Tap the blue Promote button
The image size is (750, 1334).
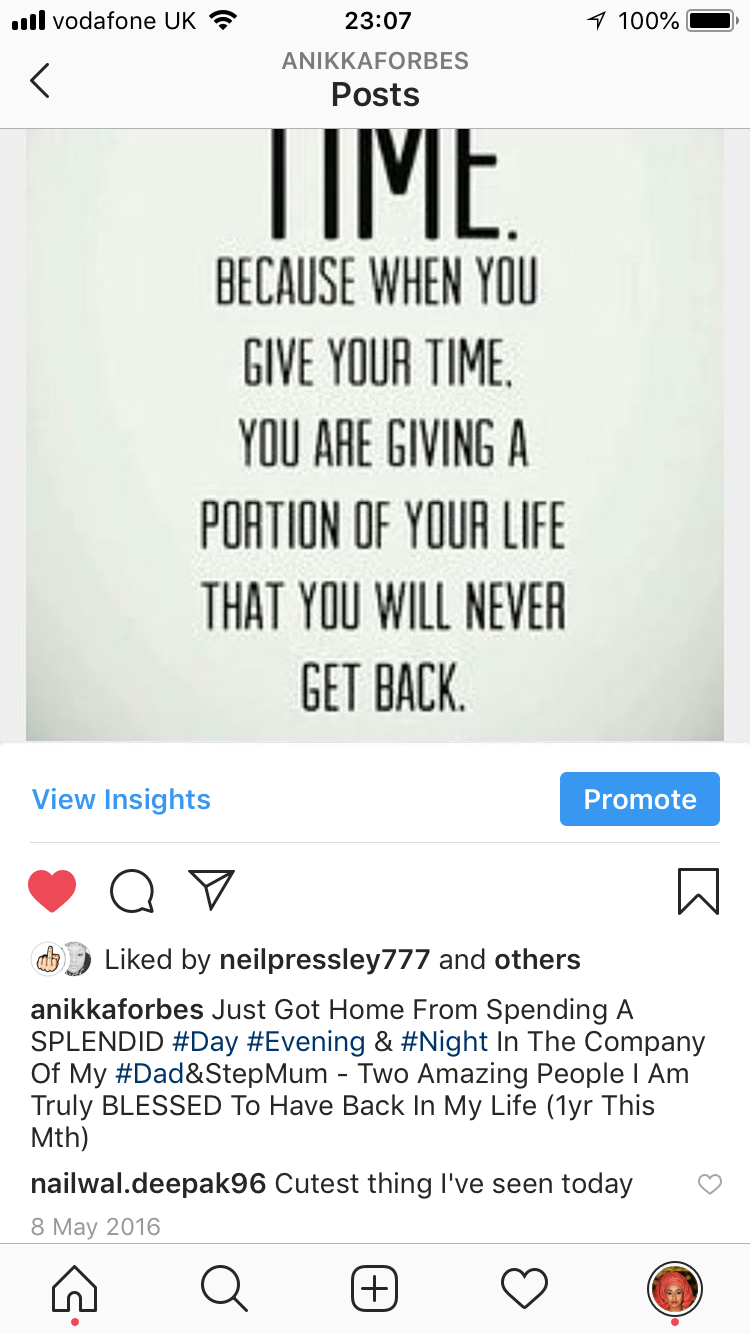click(640, 799)
